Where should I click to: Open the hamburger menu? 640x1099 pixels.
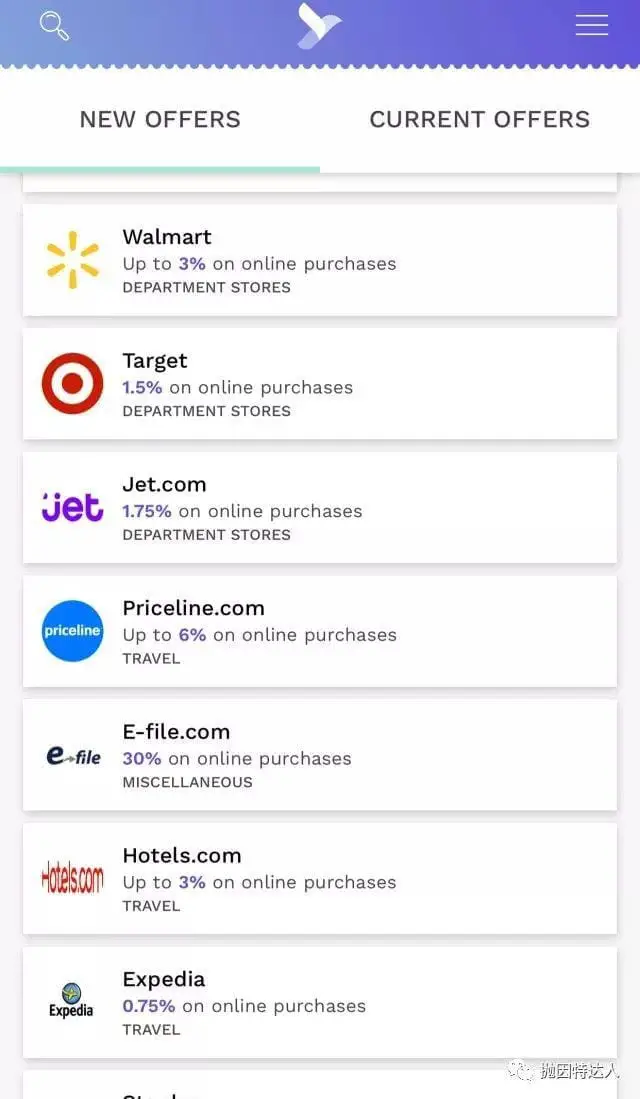coord(591,26)
